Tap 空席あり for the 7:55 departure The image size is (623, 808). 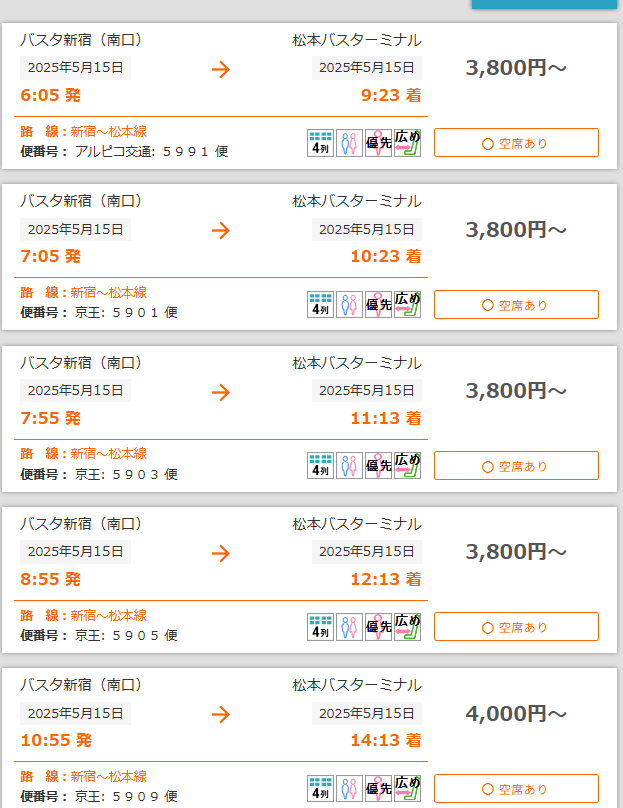[x=516, y=466]
